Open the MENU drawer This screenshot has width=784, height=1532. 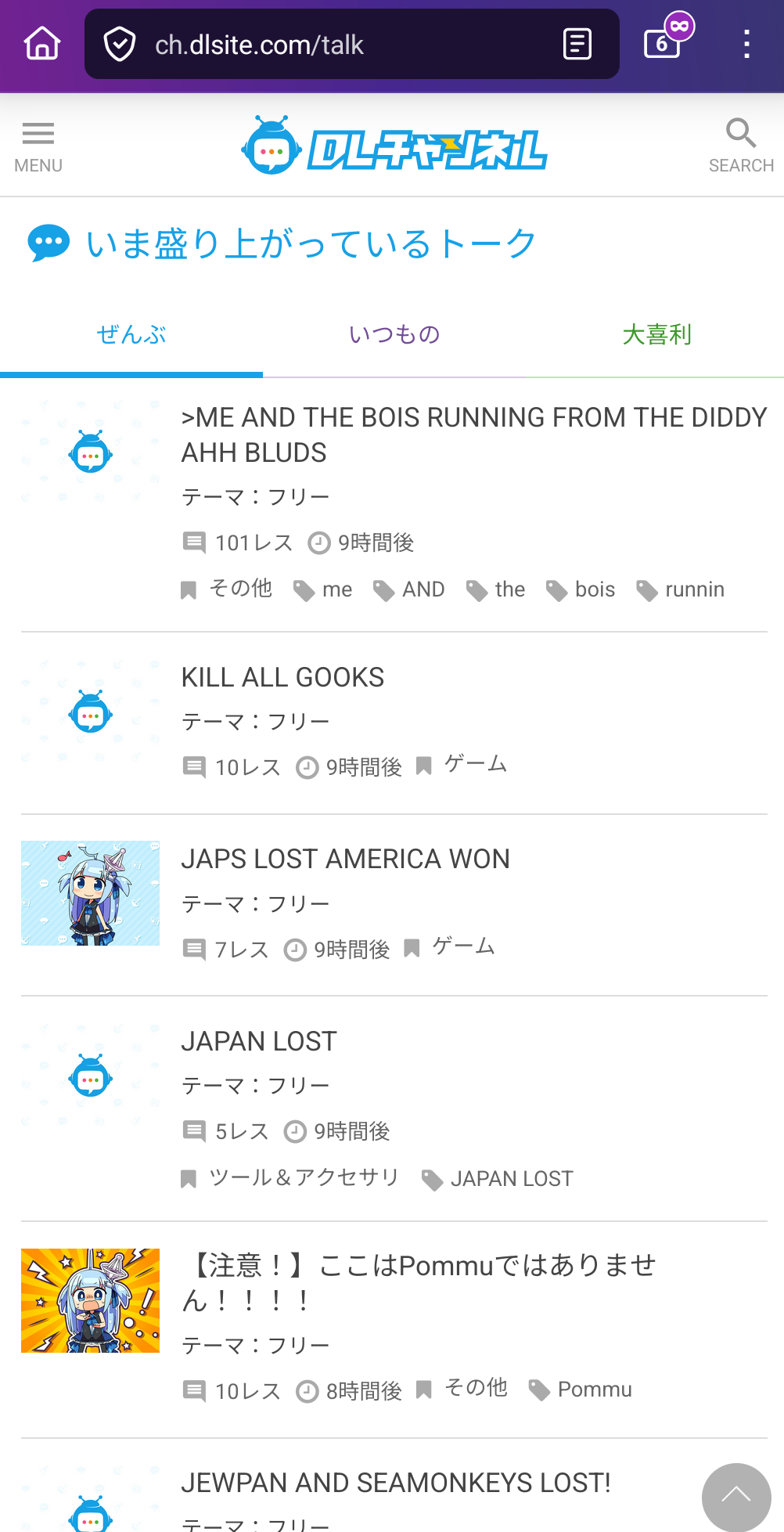[x=38, y=146]
